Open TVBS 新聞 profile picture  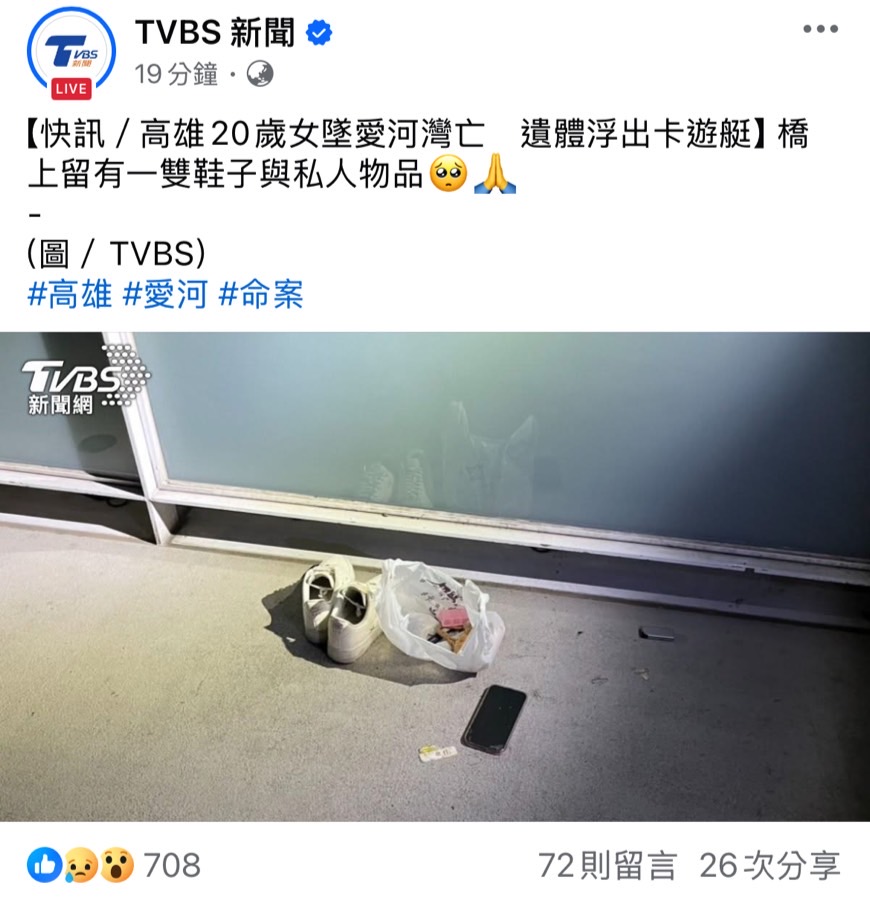[70, 52]
